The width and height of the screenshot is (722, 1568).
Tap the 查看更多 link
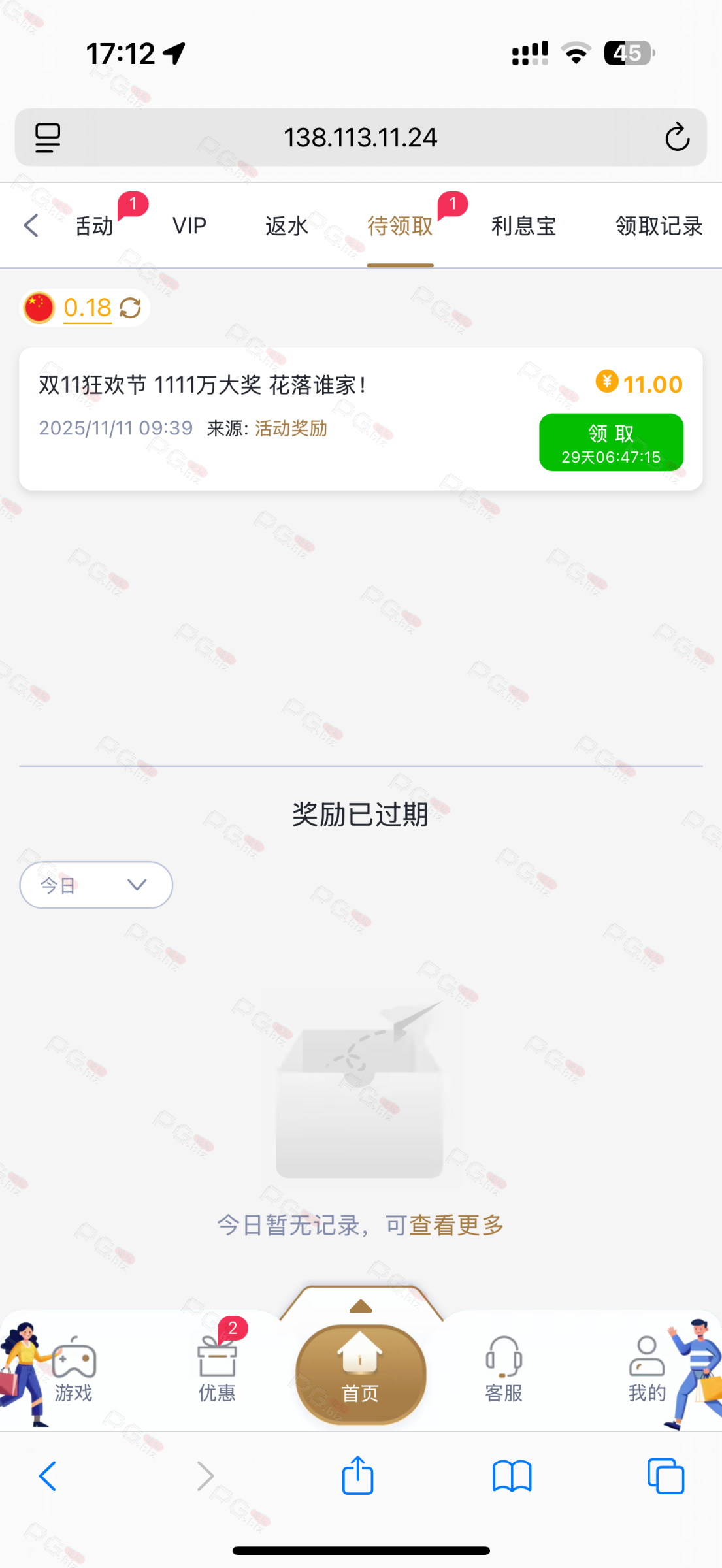pyautogui.click(x=456, y=1225)
